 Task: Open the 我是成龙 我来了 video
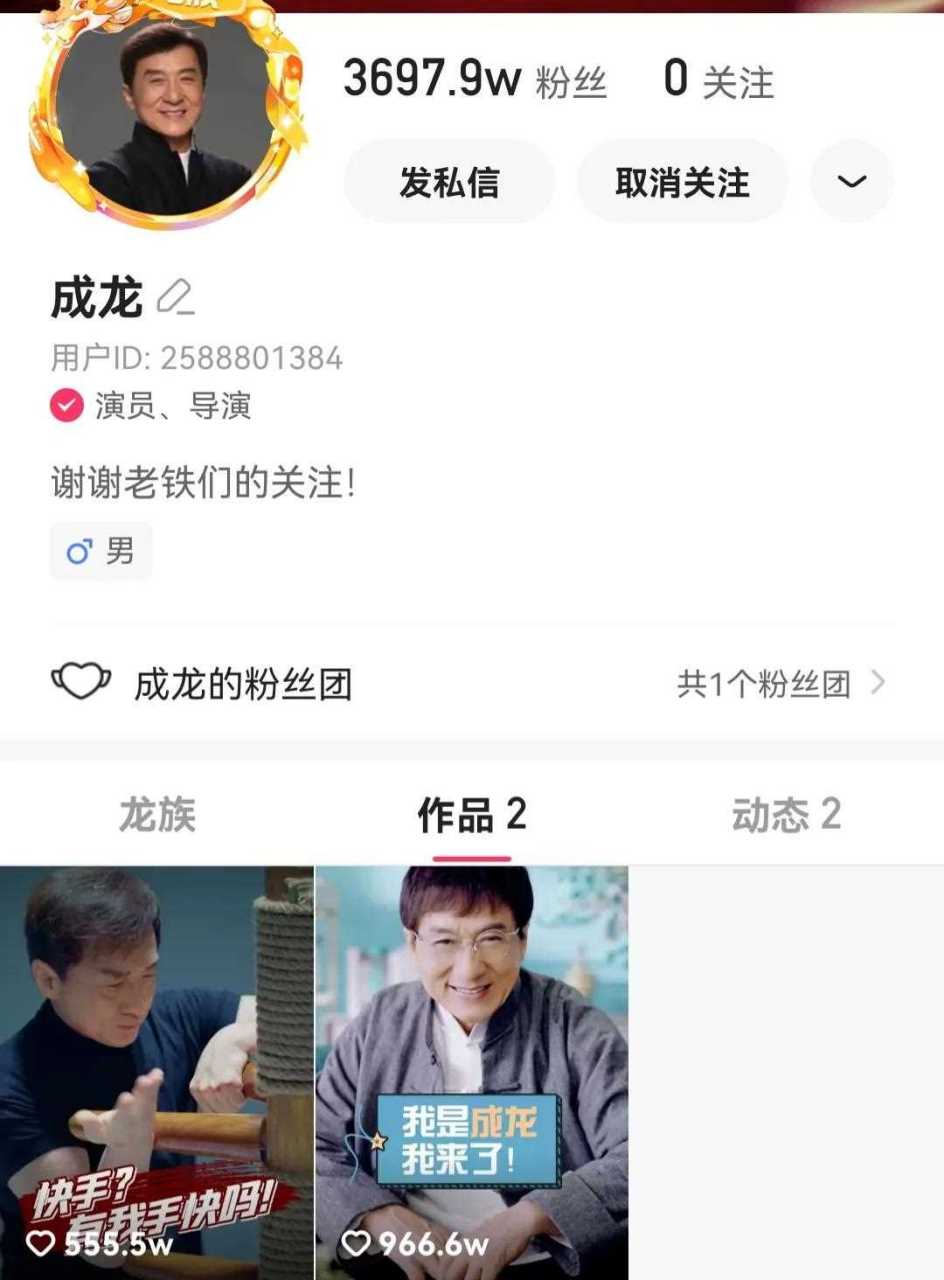tap(472, 1070)
